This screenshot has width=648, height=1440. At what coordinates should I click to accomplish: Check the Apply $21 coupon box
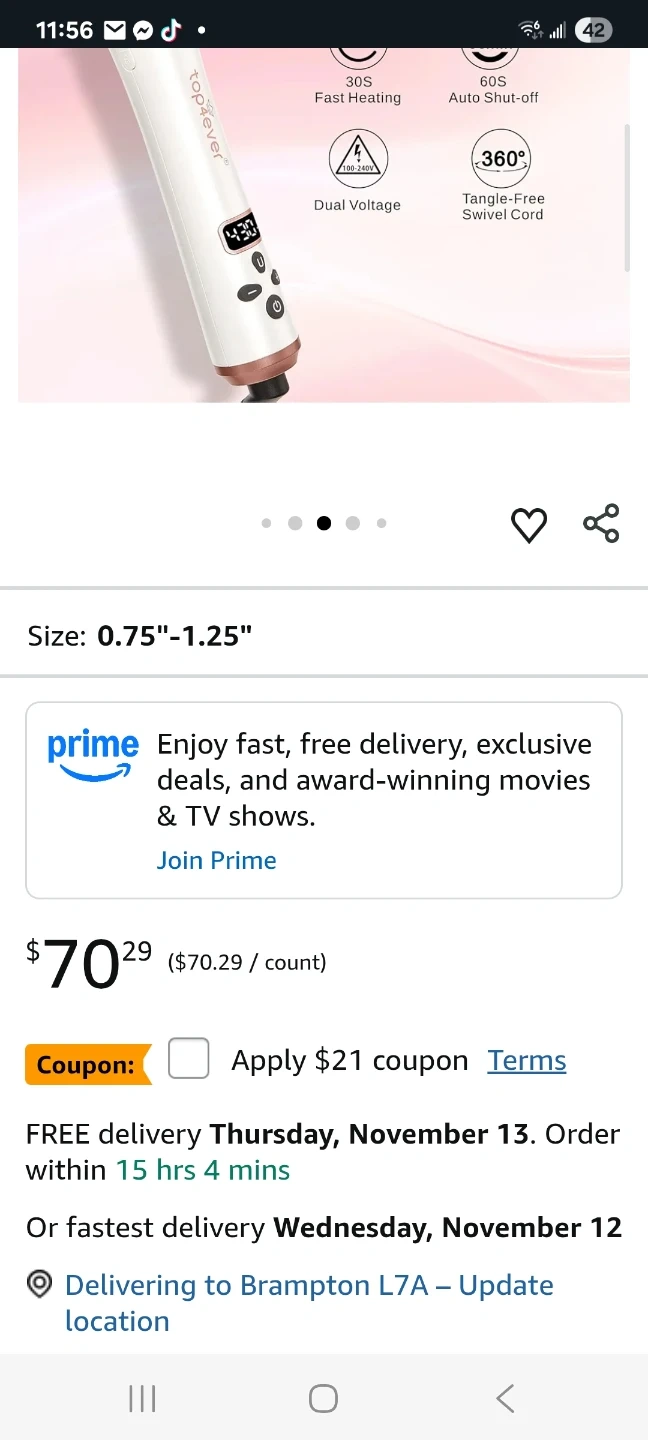tap(189, 1058)
